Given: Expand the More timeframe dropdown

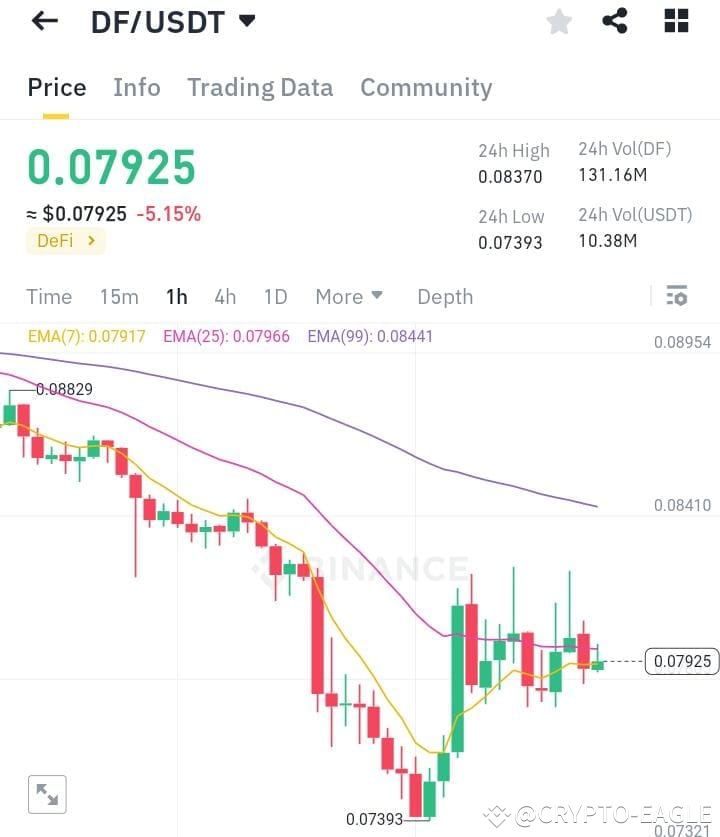Looking at the screenshot, I should pos(349,296).
